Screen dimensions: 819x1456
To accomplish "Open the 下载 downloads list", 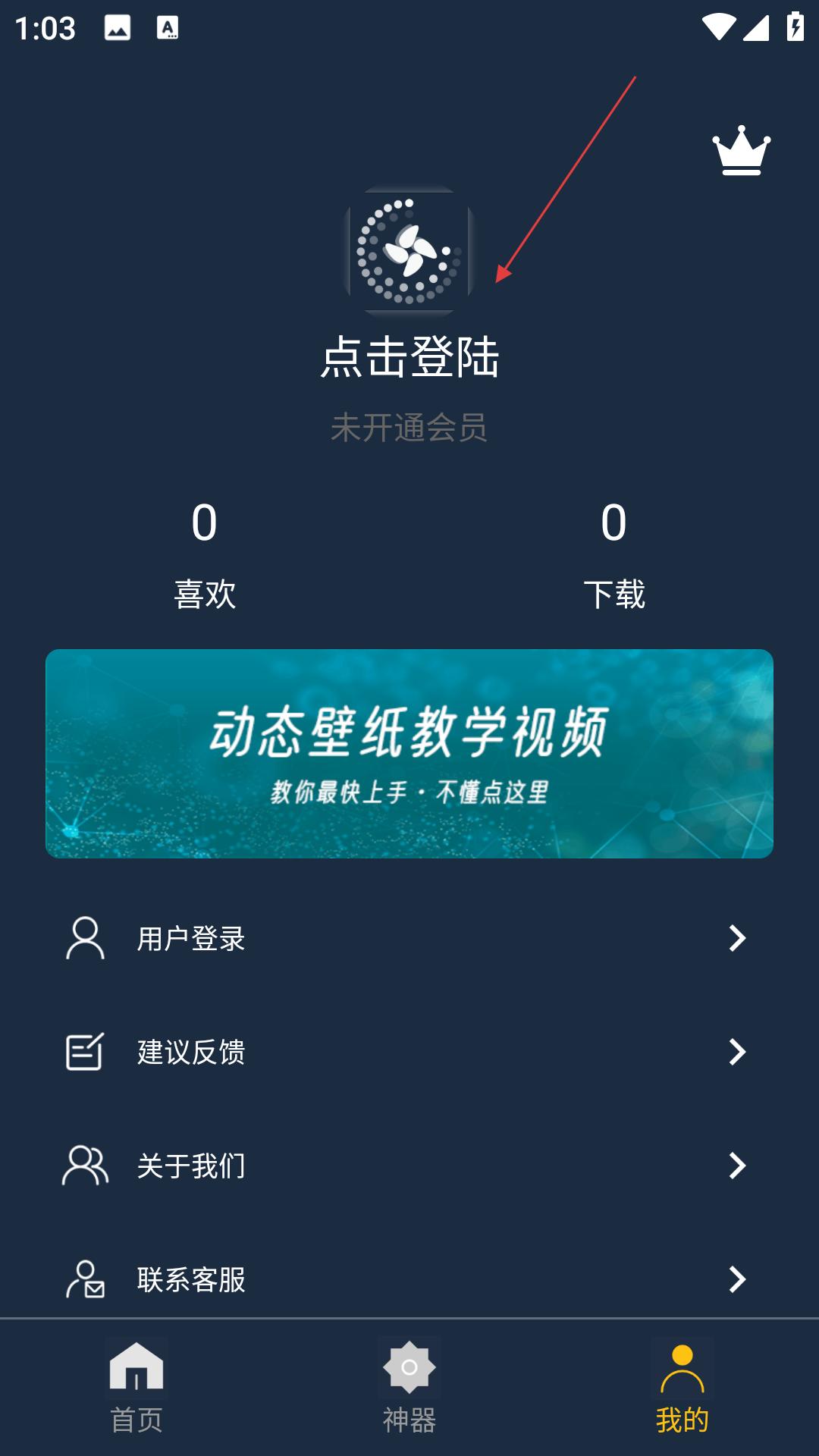I will coord(614,555).
